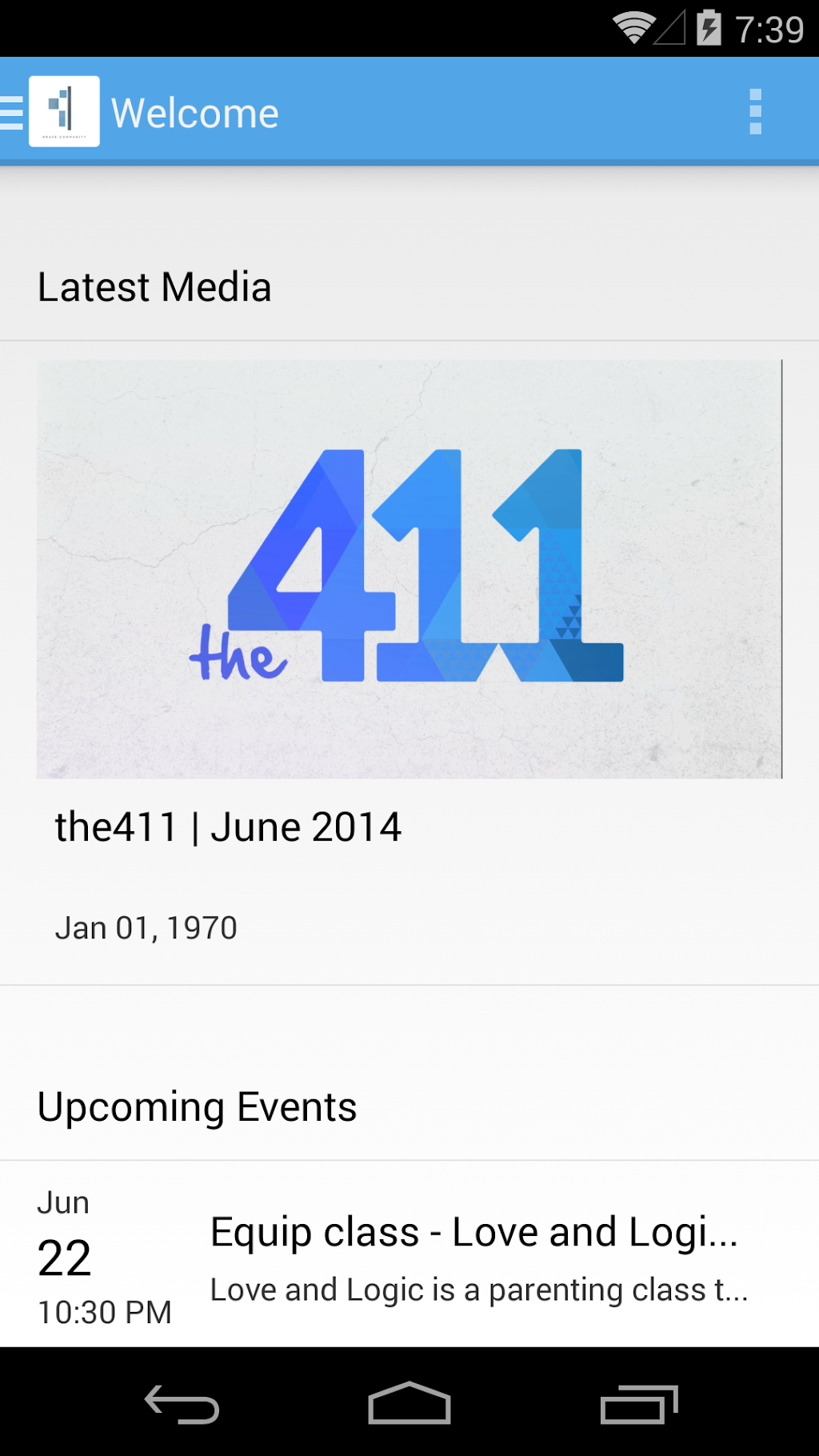Return to the device home screen
819x1456 pixels.
tap(409, 1404)
